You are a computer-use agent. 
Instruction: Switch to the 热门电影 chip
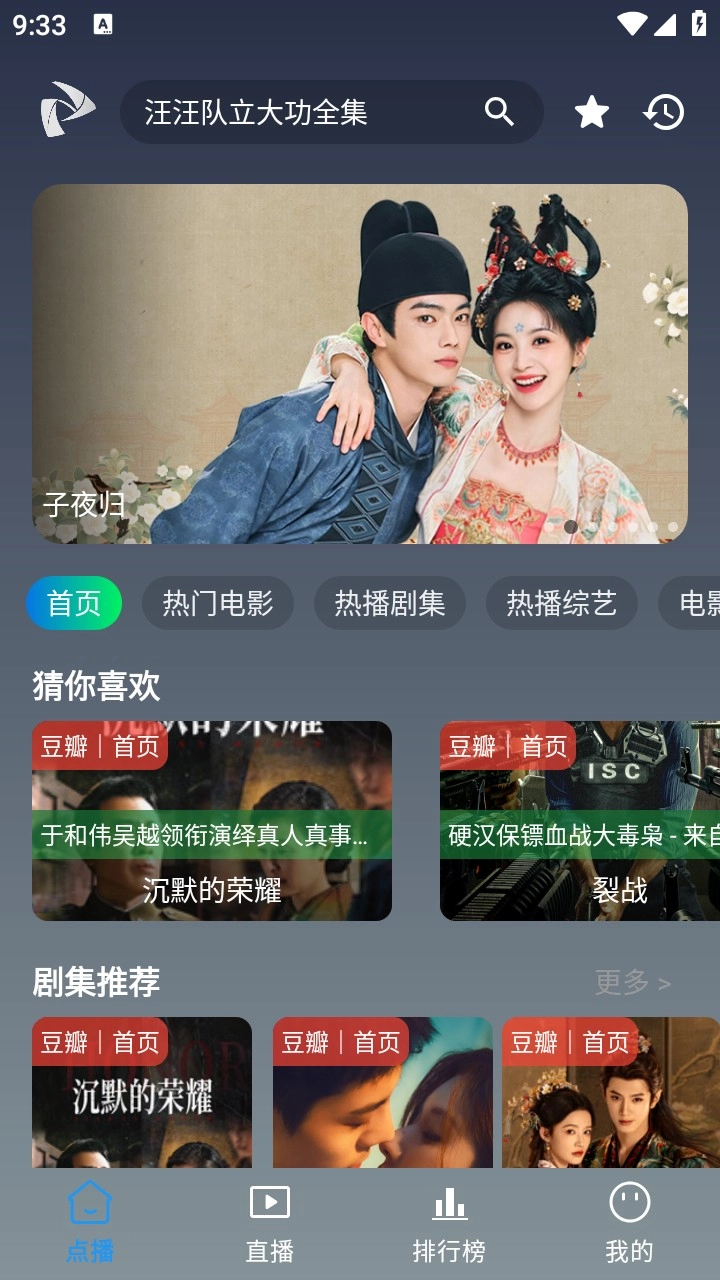pos(218,603)
